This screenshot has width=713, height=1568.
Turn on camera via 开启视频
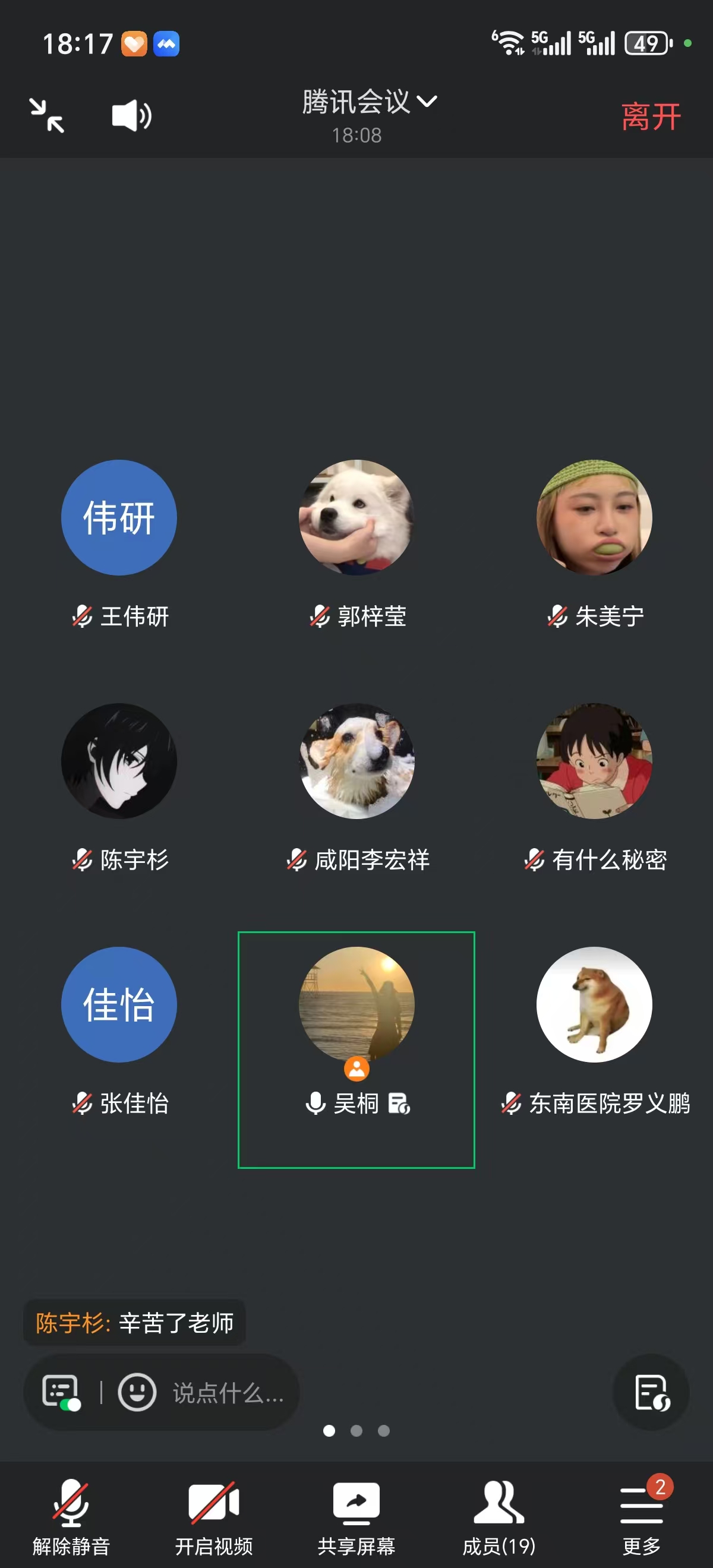tap(214, 1517)
